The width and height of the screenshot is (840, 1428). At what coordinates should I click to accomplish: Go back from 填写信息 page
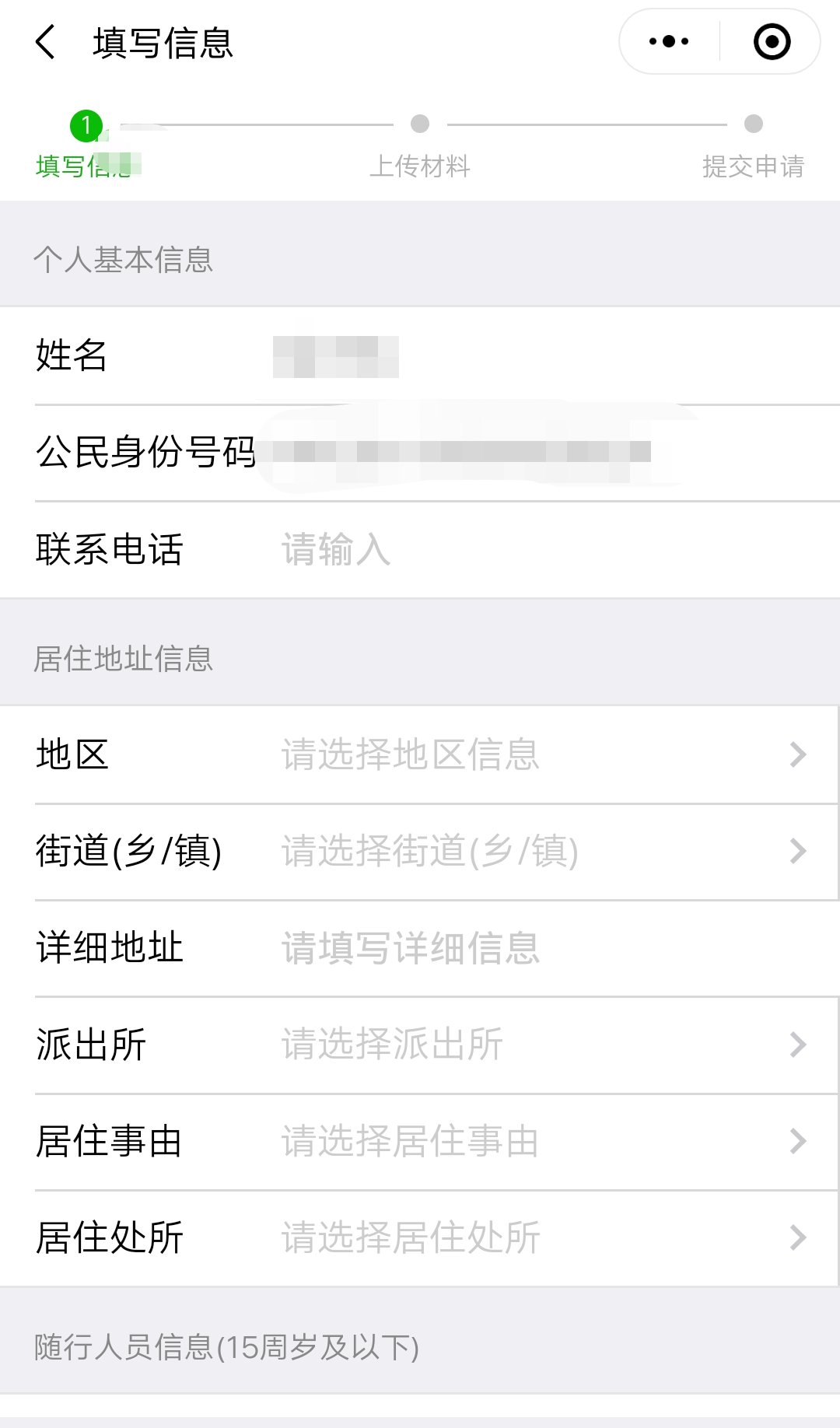point(46,42)
